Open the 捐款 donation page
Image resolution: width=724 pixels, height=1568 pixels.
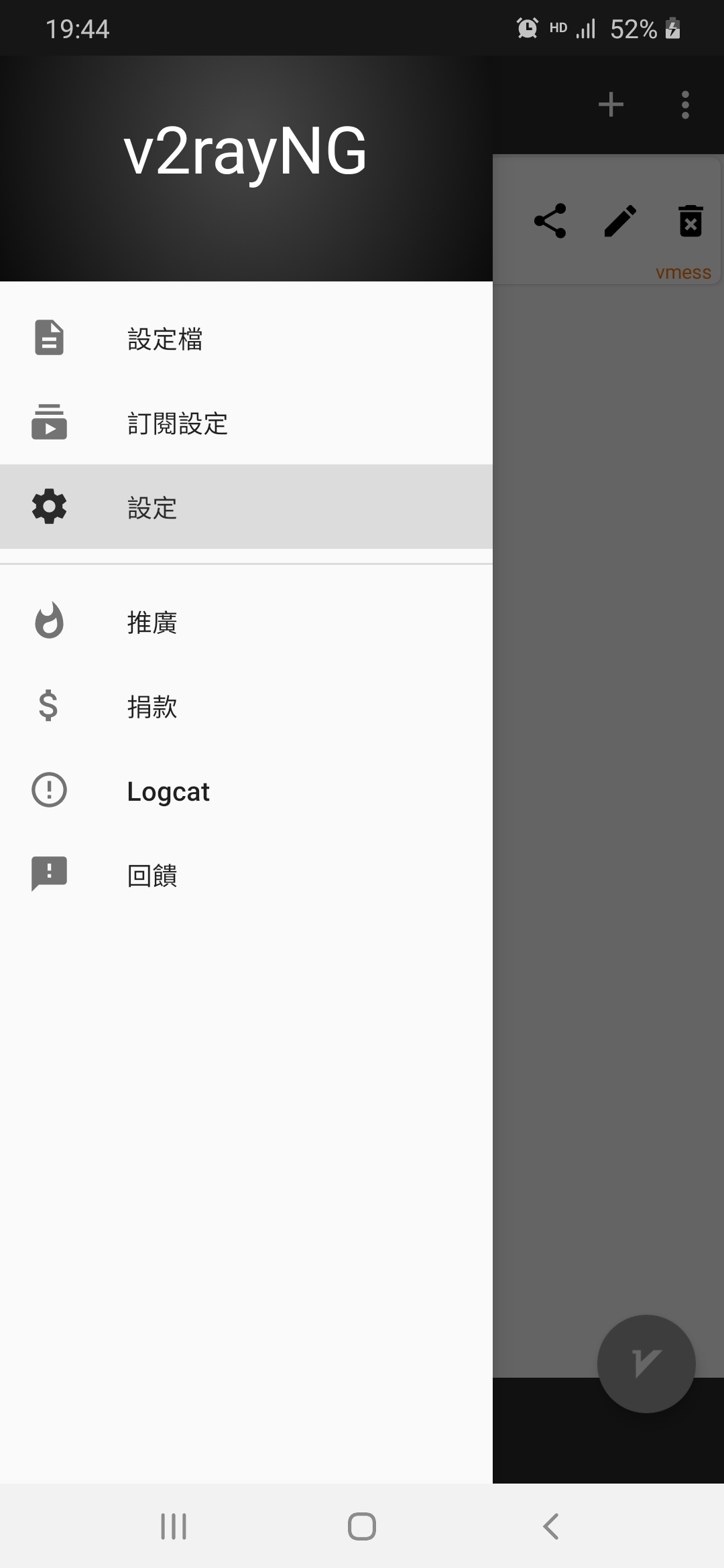coord(152,707)
